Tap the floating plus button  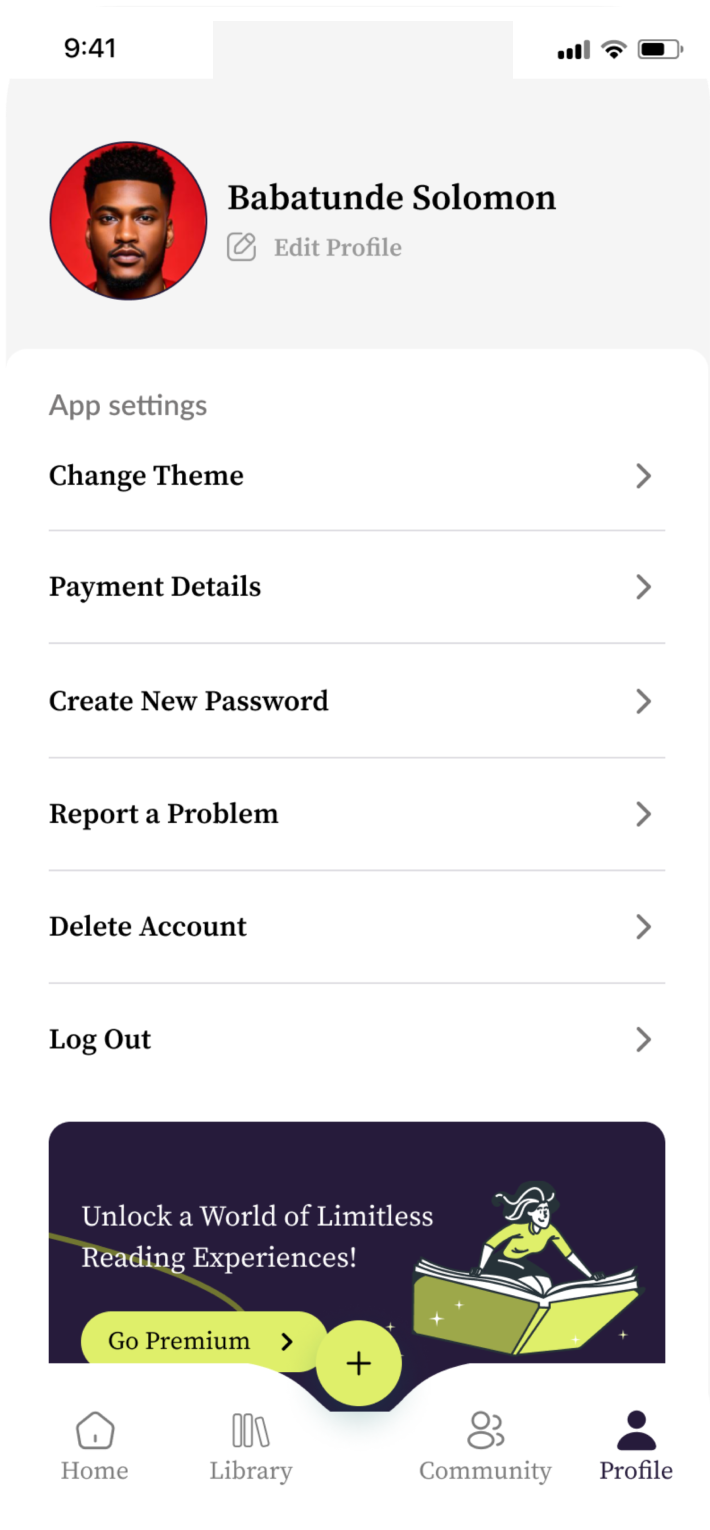[358, 1364]
